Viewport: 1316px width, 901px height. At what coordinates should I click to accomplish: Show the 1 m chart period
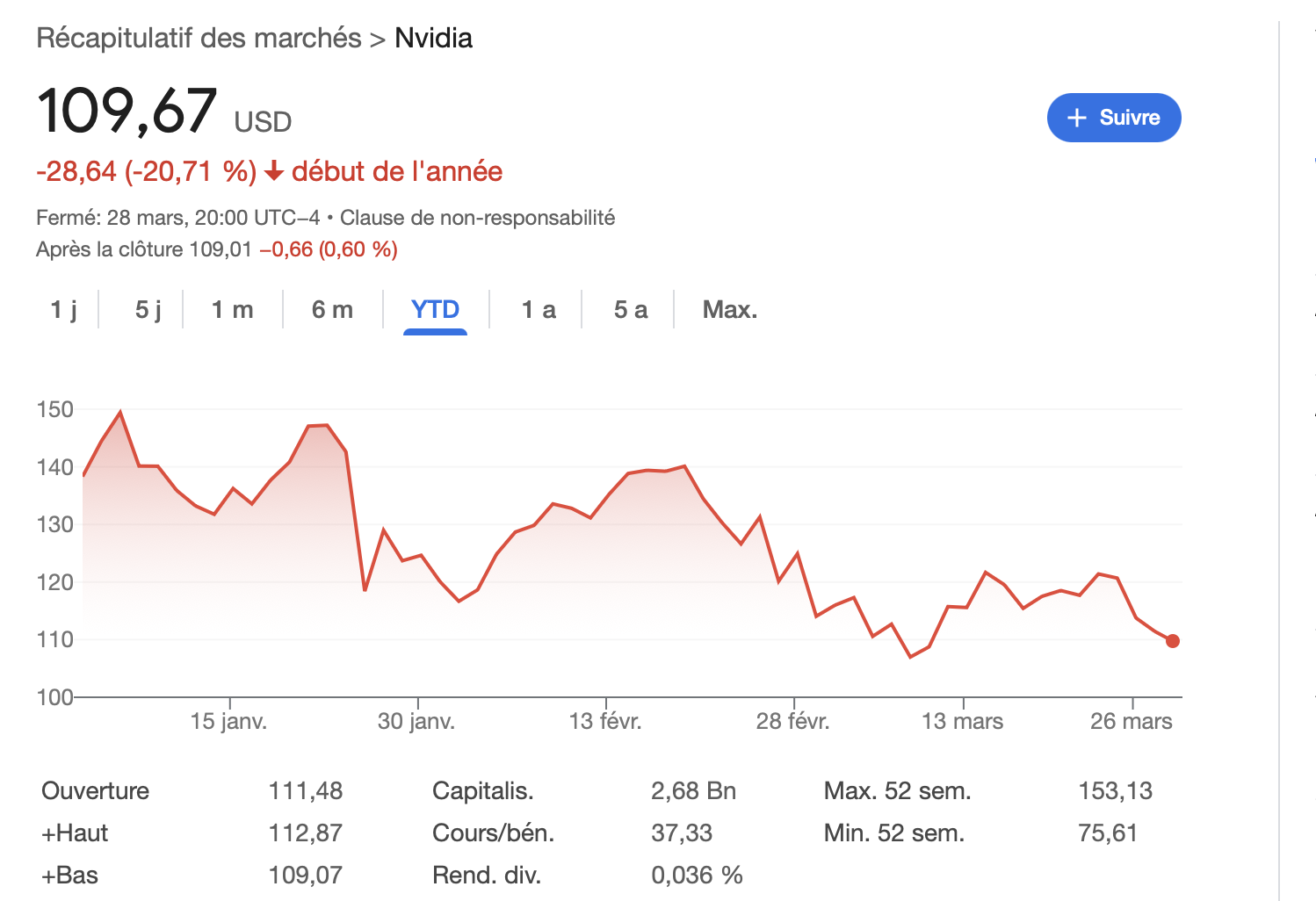[232, 310]
